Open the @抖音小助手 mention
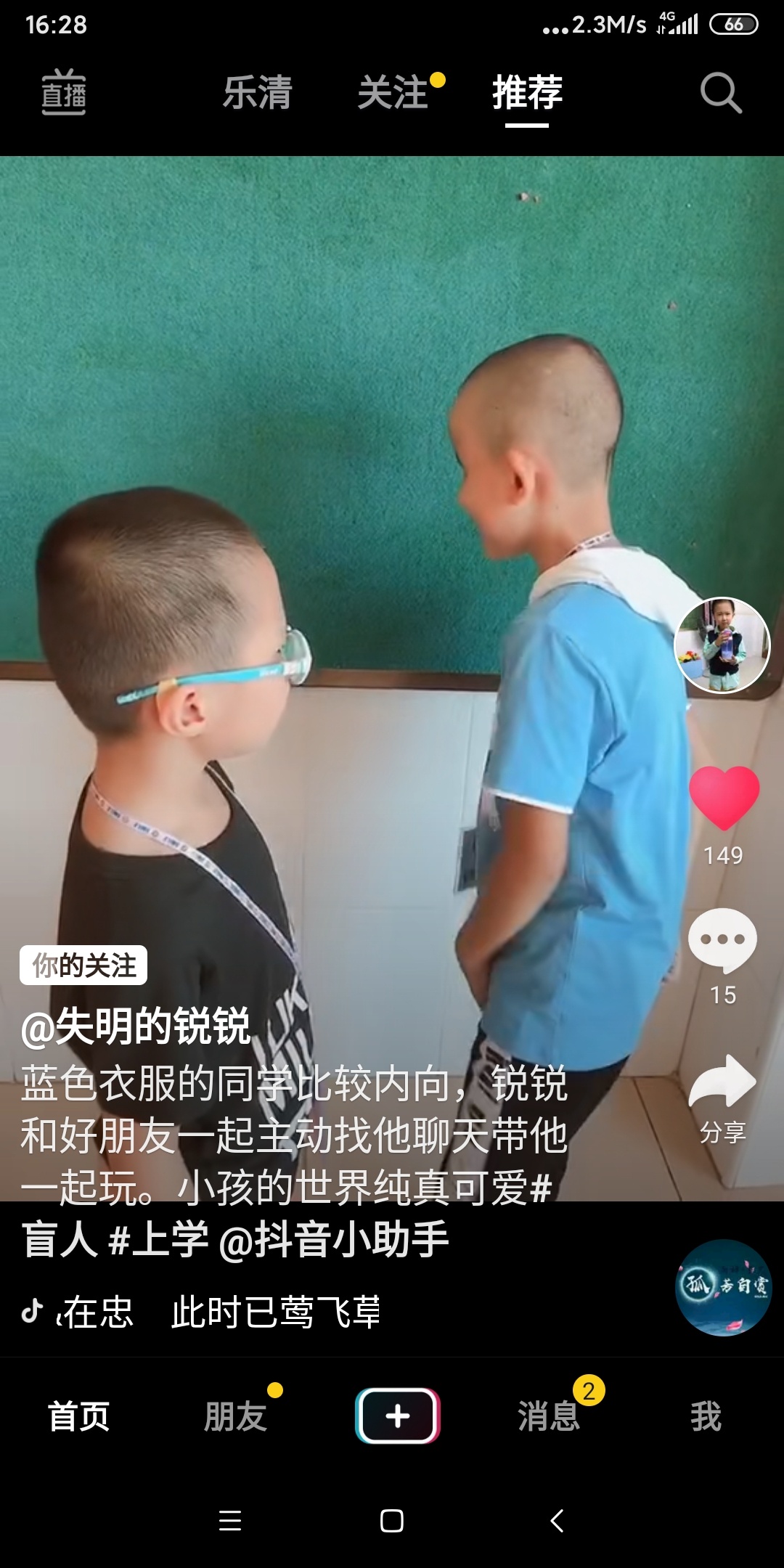784x1568 pixels. point(334,1239)
